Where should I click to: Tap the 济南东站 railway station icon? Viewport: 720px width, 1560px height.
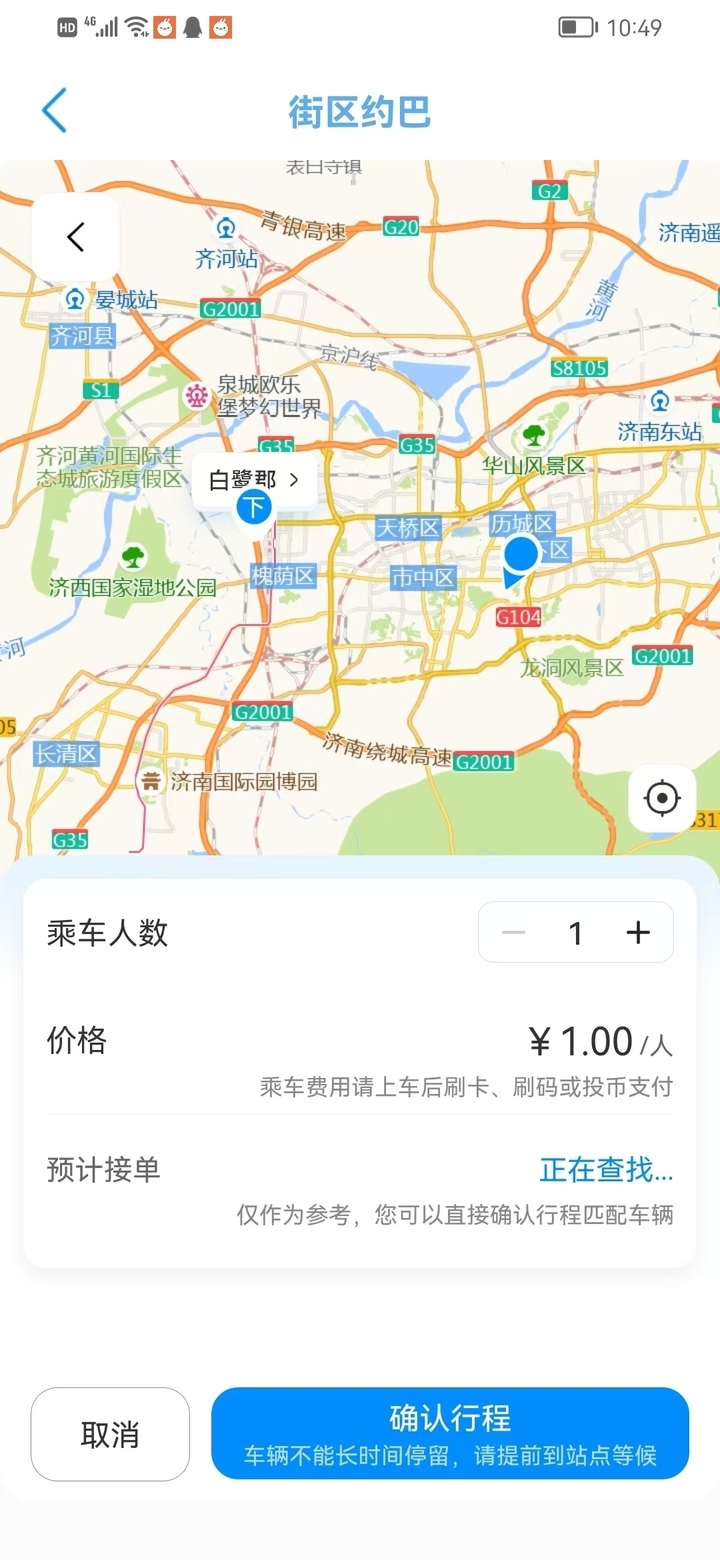659,404
